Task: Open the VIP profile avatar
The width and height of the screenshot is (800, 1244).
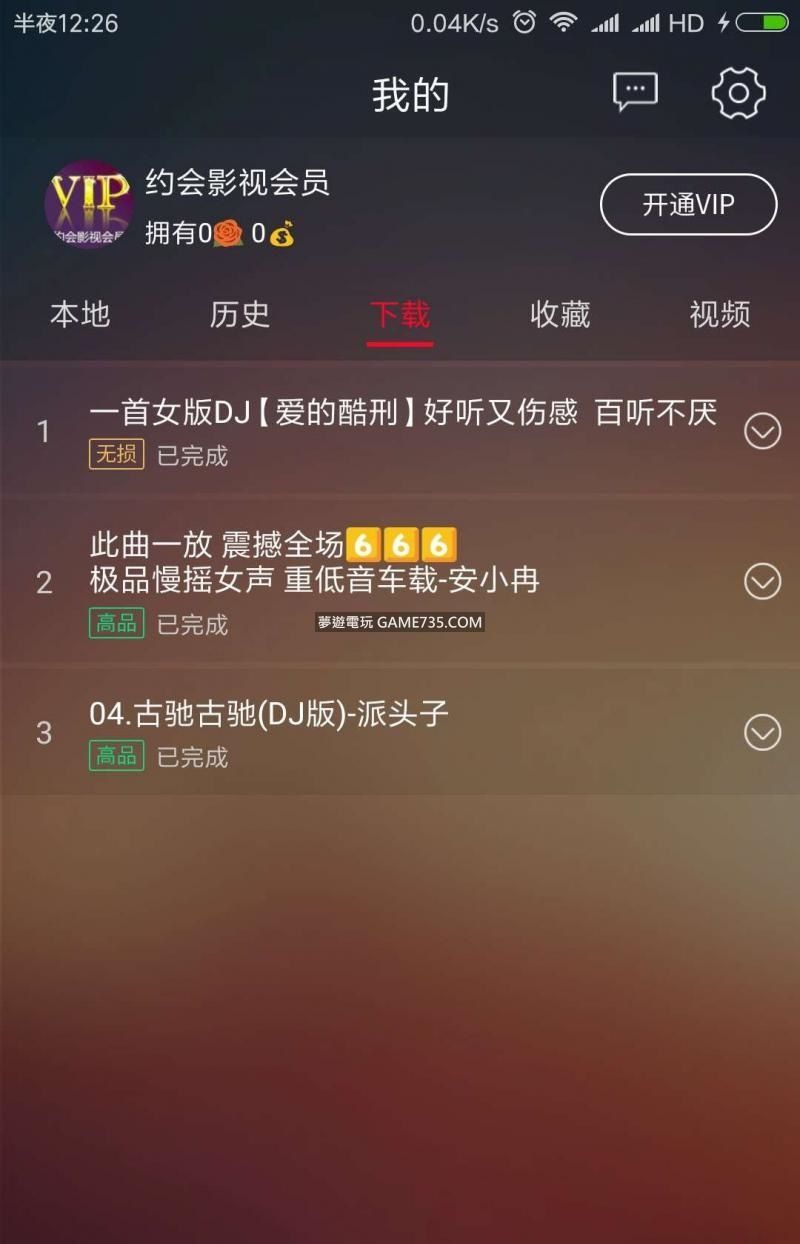Action: tap(89, 204)
